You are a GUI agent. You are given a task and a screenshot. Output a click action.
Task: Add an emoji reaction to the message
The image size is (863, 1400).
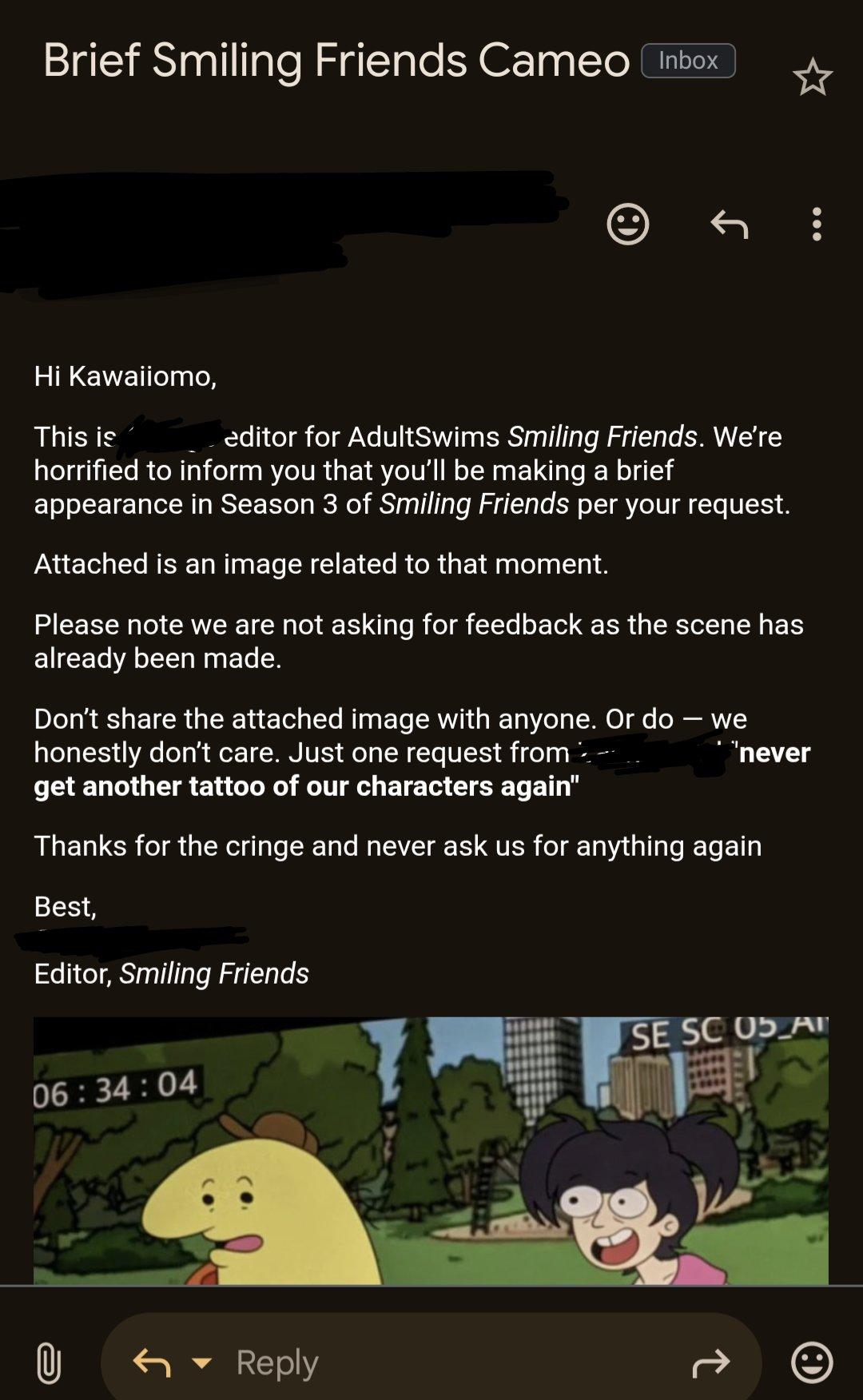click(628, 224)
